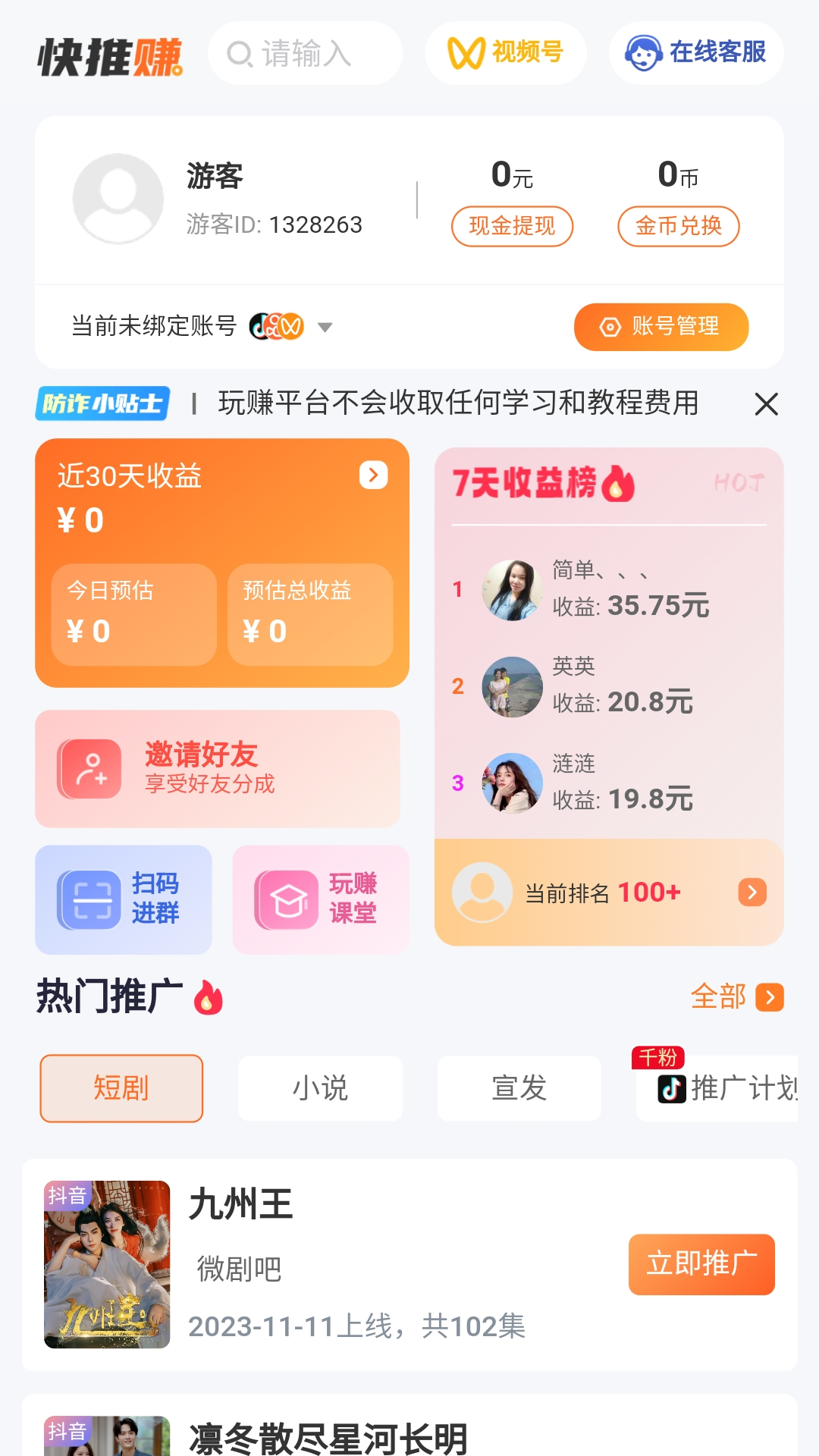819x1456 pixels.
Task: Dismiss the 防诈小贴士 banner
Action: click(x=766, y=404)
